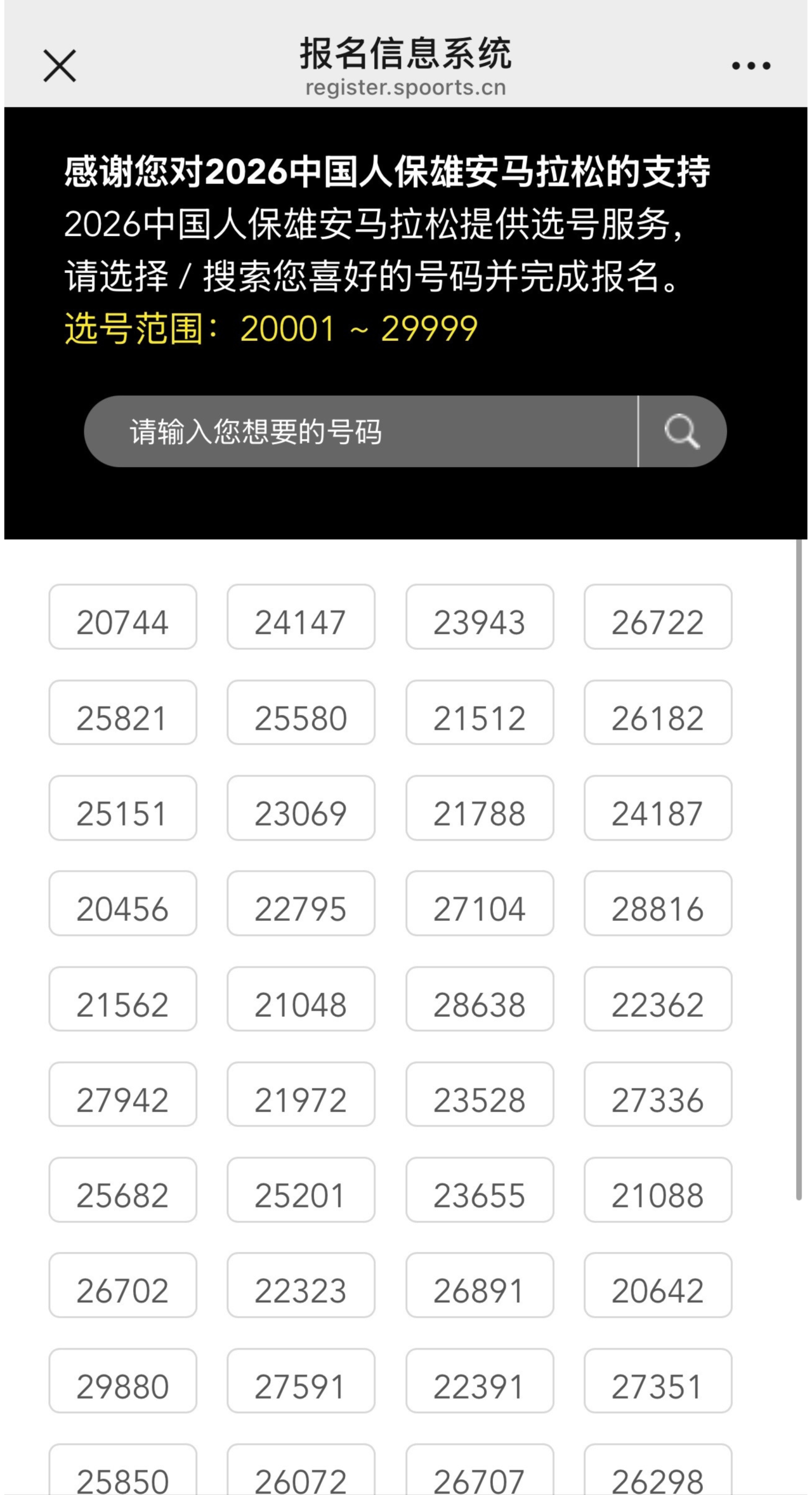This screenshot has width=812, height=1495.
Task: Select number 29880
Action: [x=122, y=1381]
